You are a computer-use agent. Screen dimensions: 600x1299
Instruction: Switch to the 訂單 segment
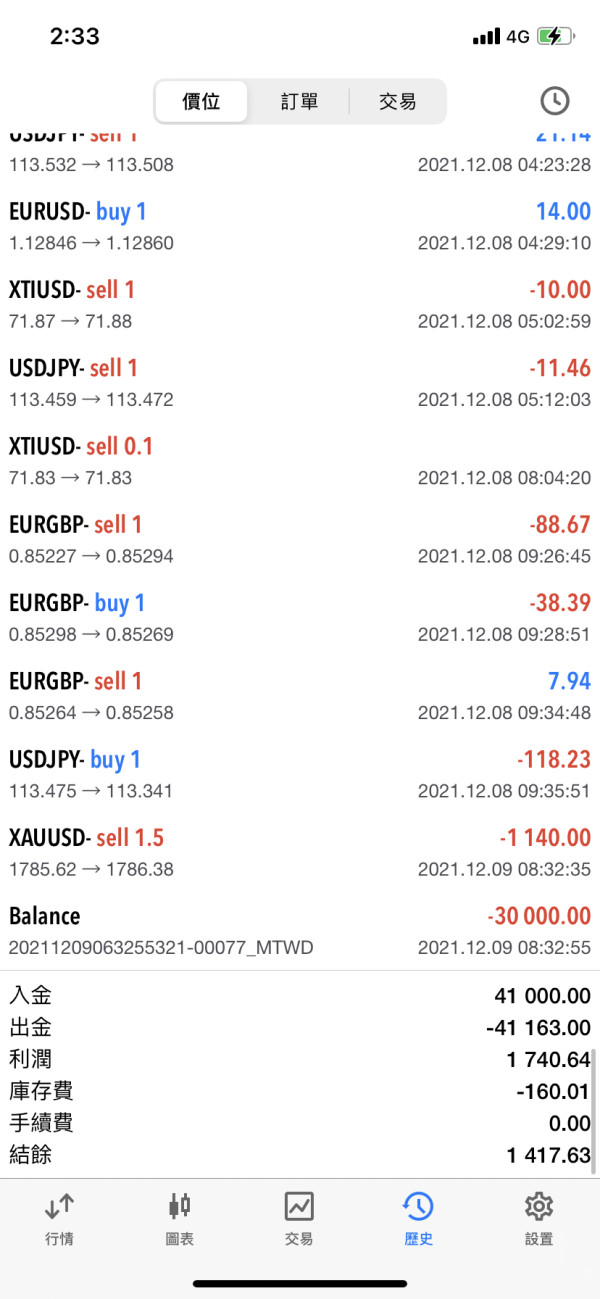(299, 101)
